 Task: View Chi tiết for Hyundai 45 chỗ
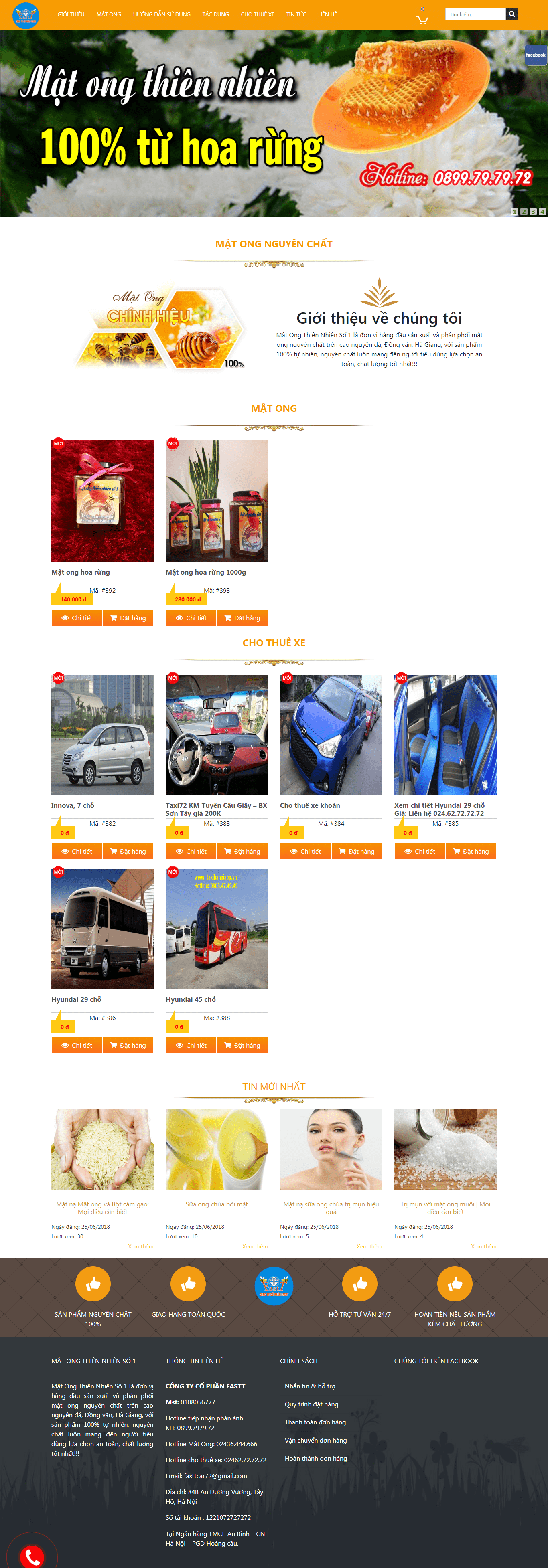pyautogui.click(x=191, y=1045)
